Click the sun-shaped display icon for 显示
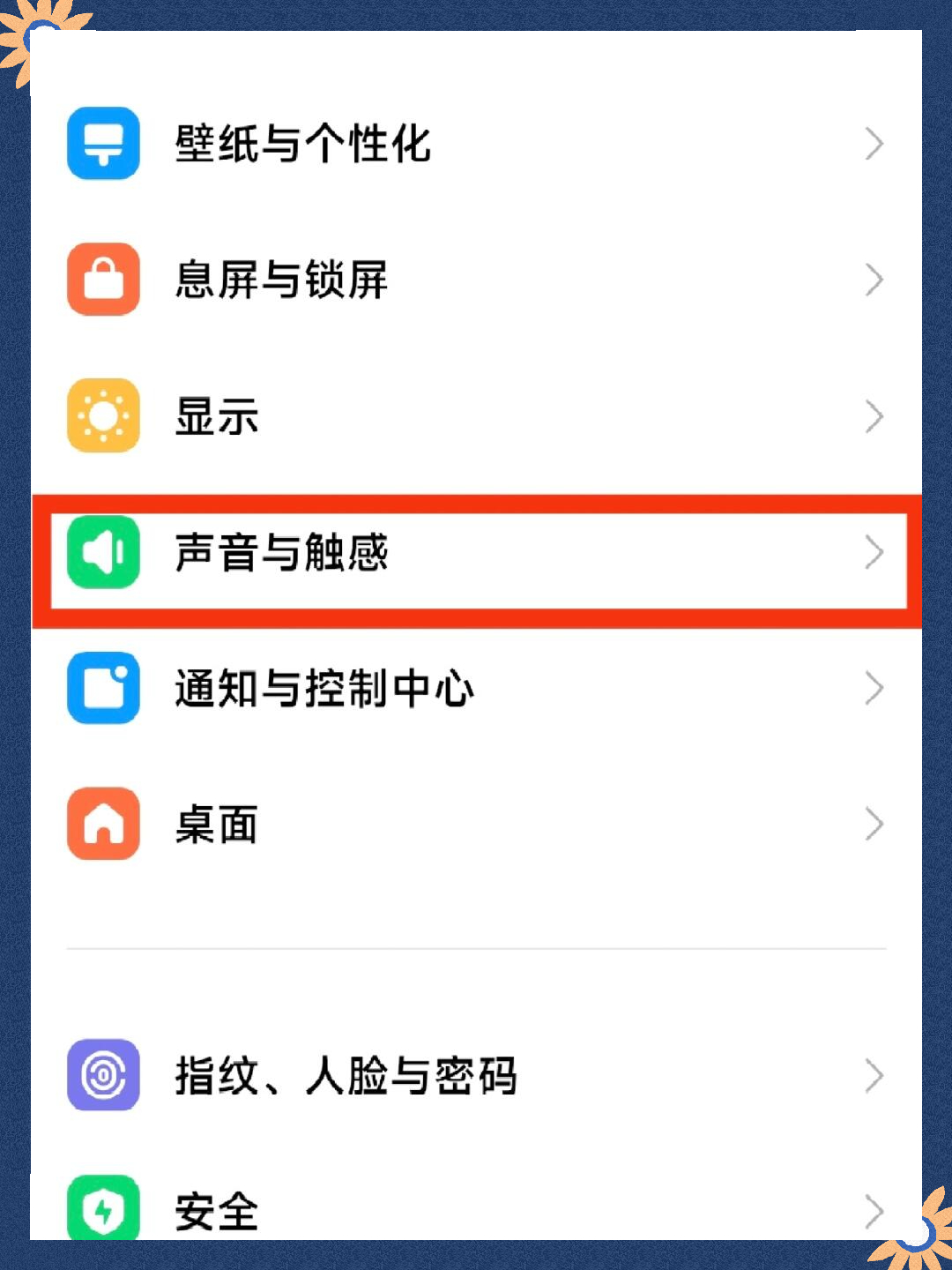This screenshot has width=952, height=1270. (103, 415)
